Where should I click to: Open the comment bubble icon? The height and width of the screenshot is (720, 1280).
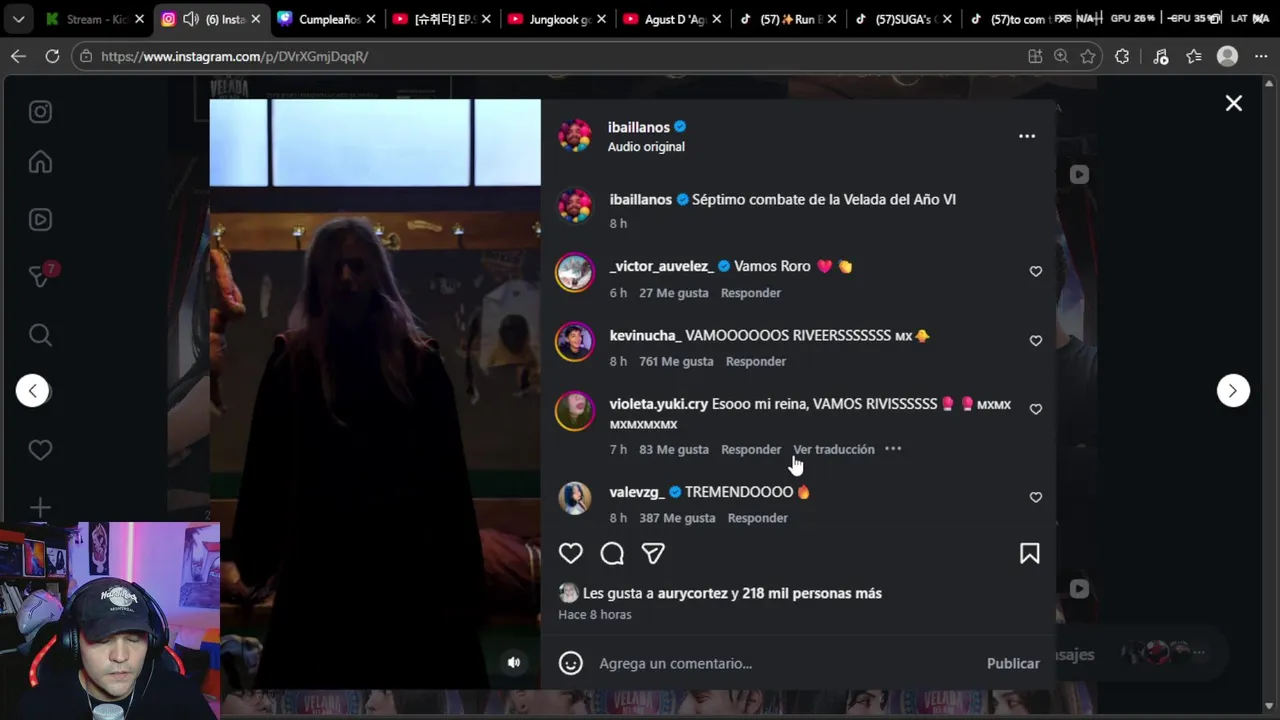(x=612, y=553)
